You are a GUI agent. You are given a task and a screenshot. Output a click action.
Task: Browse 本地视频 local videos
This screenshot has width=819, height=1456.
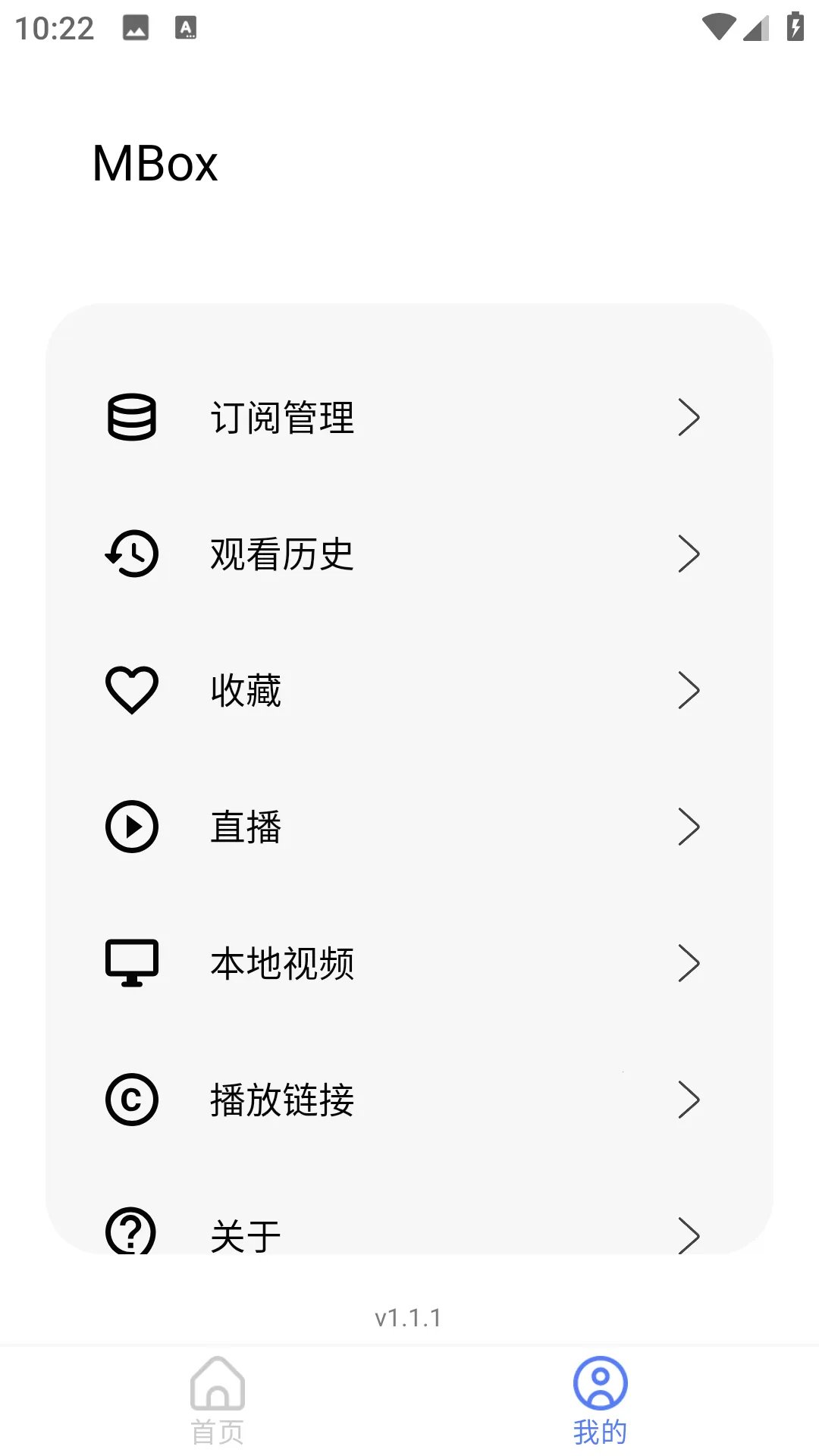click(x=409, y=963)
